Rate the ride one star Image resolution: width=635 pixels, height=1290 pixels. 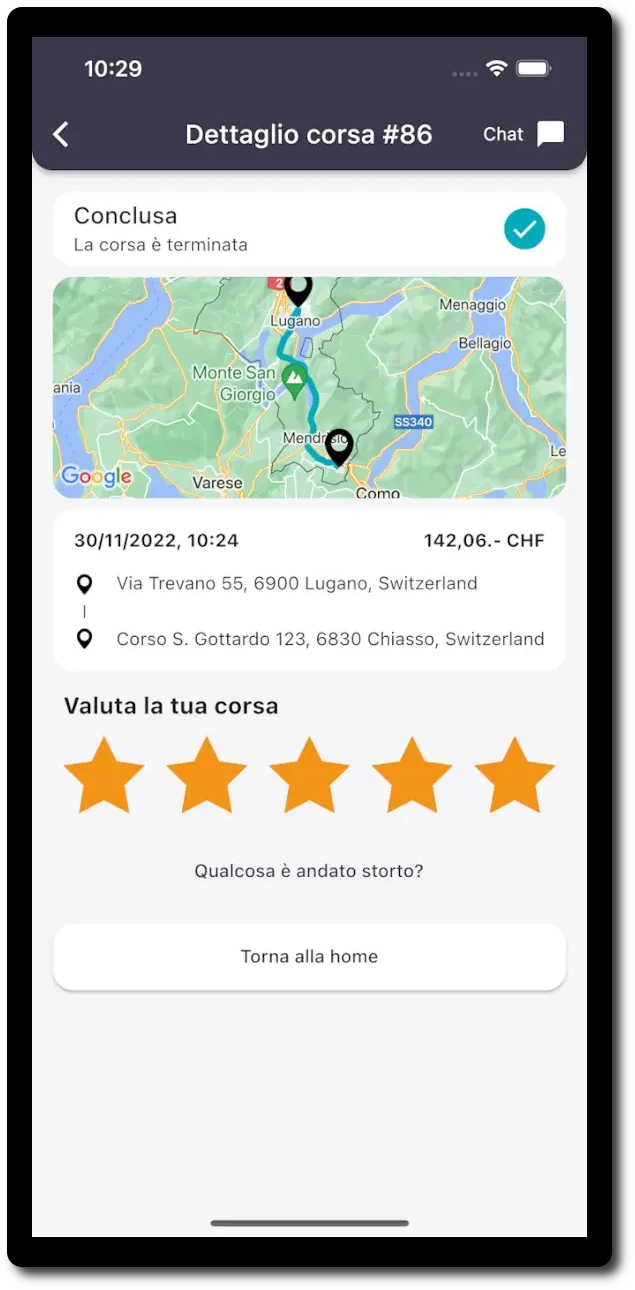coord(104,776)
